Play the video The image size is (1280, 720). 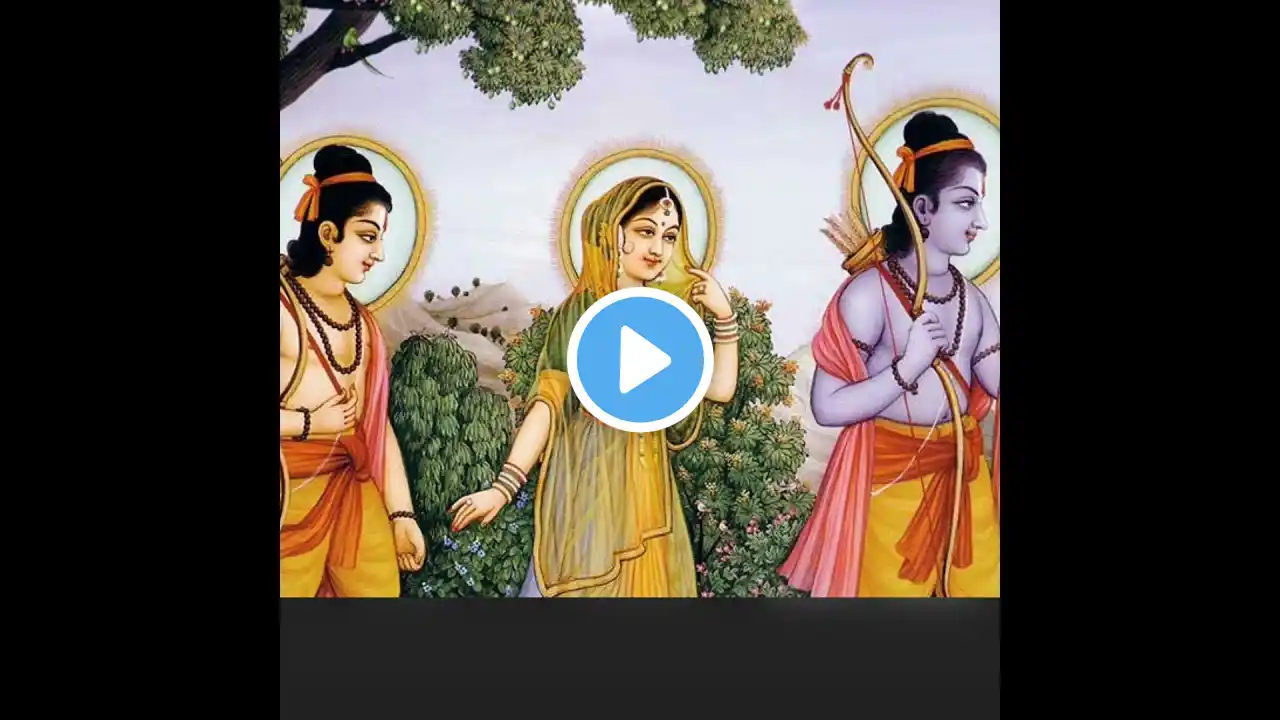[x=640, y=360]
